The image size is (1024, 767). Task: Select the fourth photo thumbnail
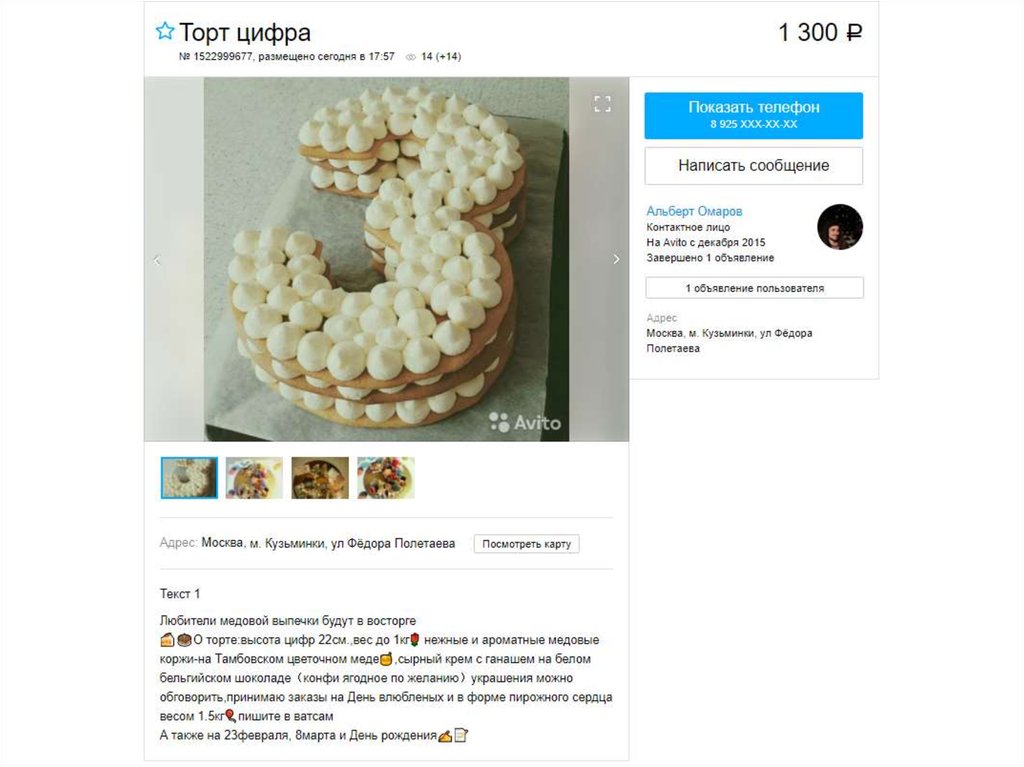(386, 478)
